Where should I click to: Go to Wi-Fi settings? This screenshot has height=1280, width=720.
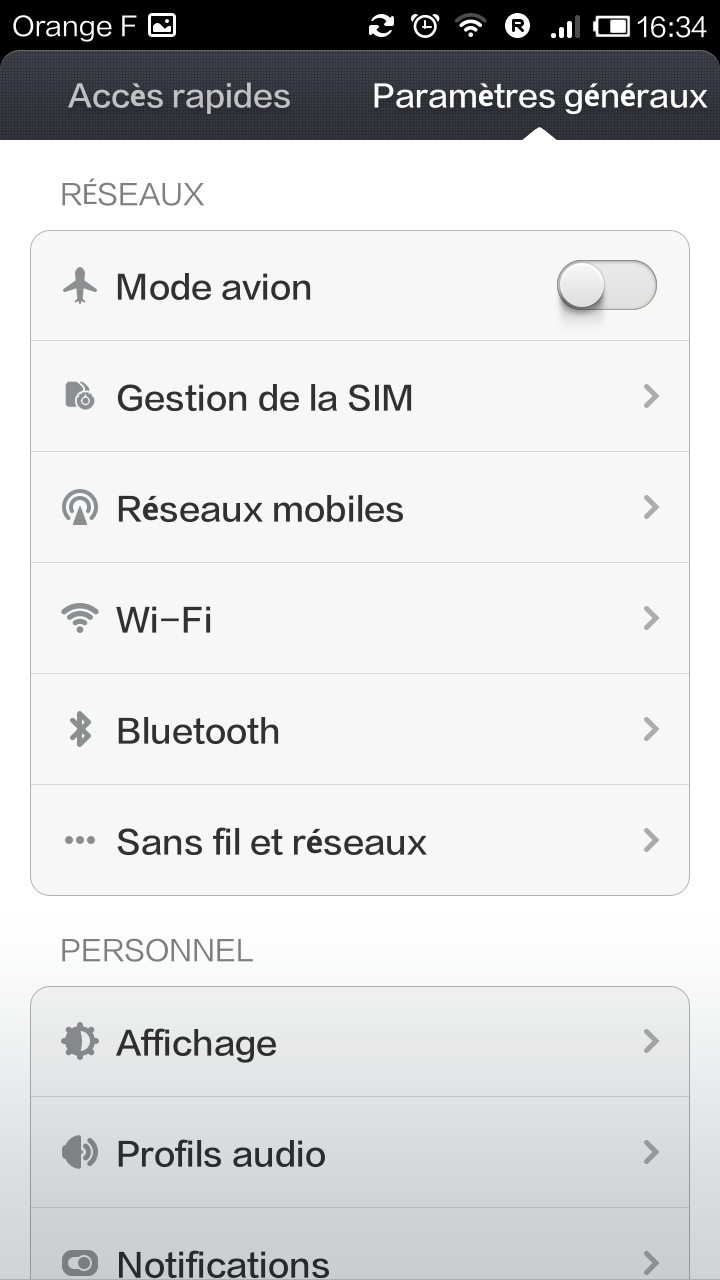click(x=360, y=619)
